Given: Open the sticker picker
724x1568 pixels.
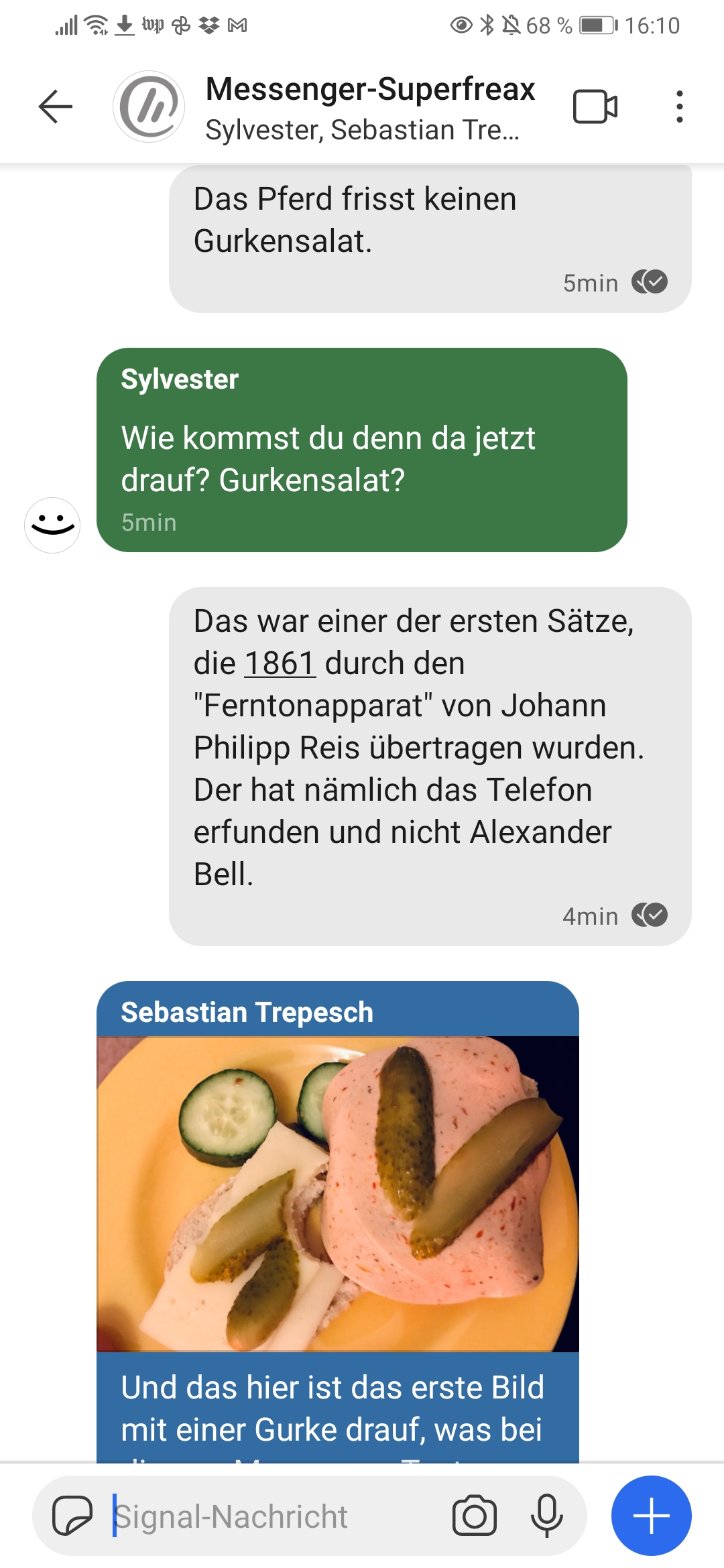Looking at the screenshot, I should click(x=72, y=1516).
